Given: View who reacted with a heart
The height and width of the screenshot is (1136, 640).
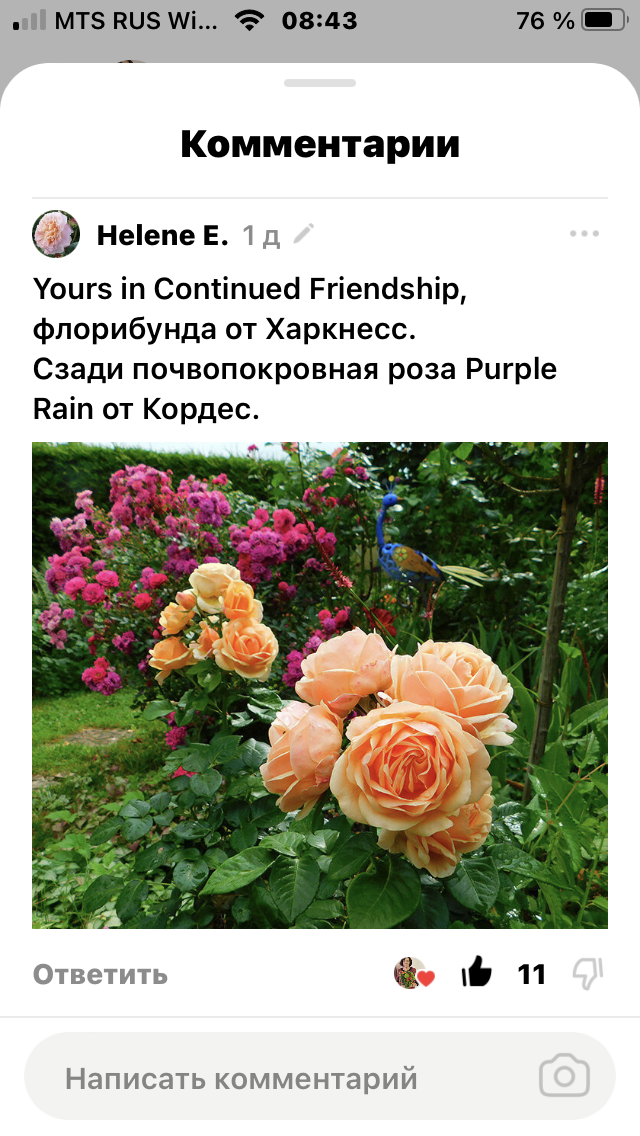Looking at the screenshot, I should pos(414,973).
